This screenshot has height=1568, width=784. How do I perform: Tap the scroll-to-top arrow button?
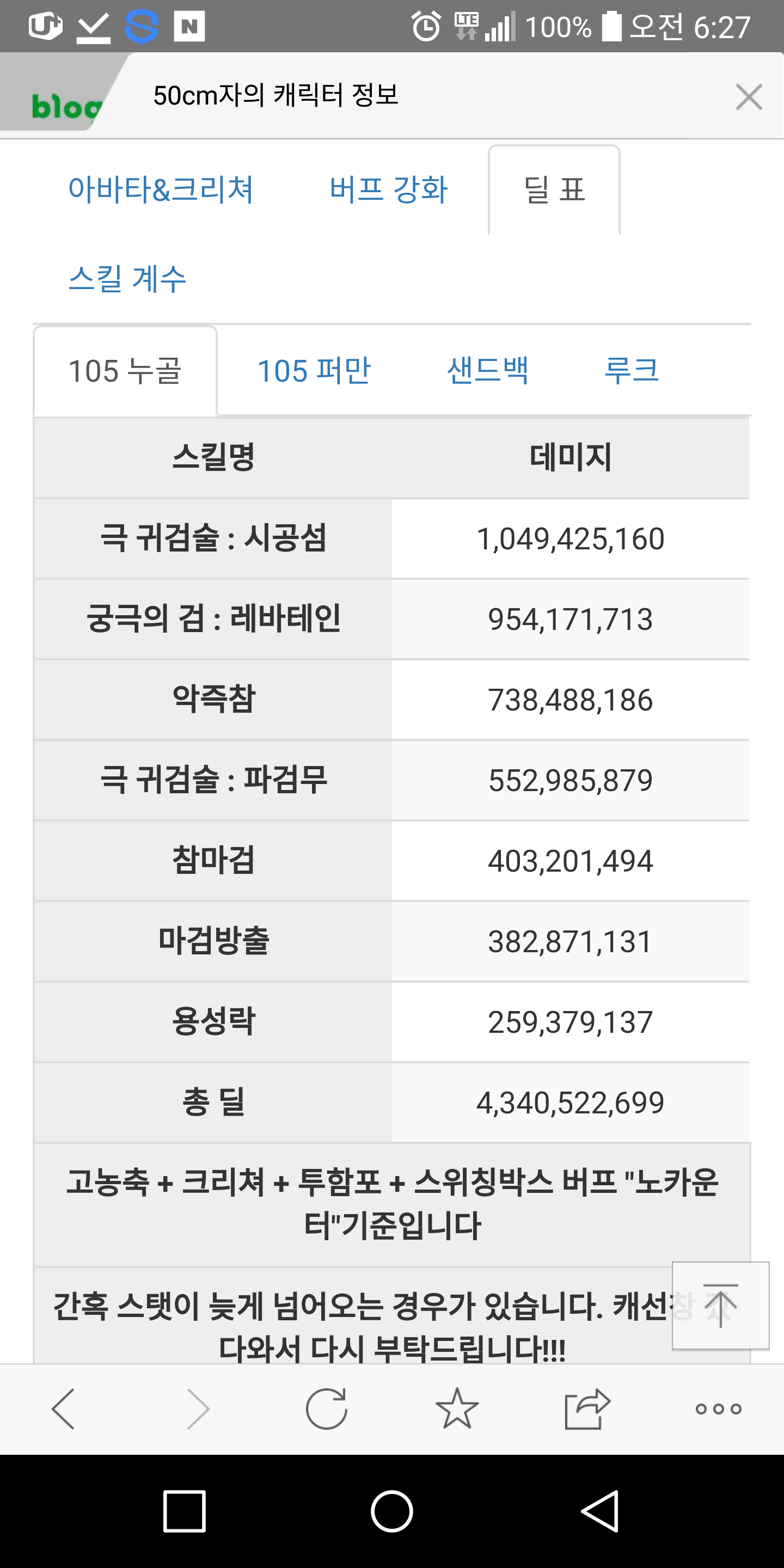721,1306
